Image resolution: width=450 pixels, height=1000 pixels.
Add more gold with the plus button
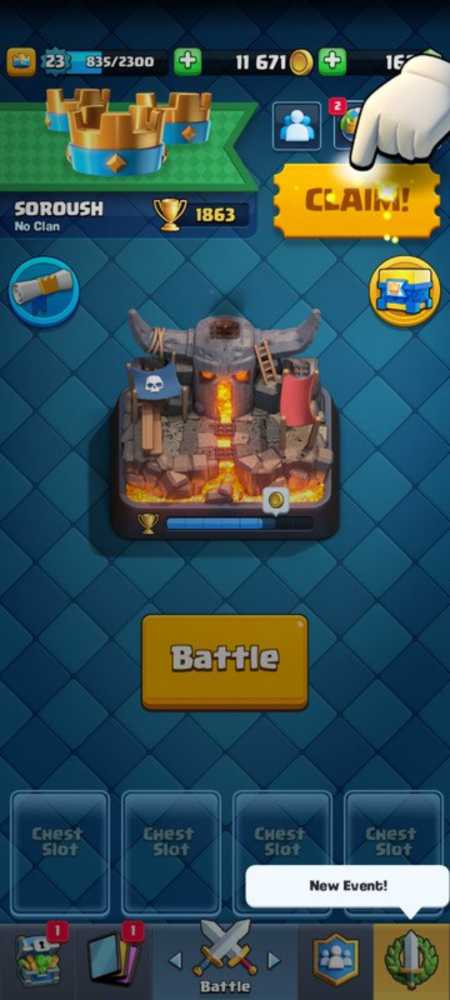click(x=187, y=61)
